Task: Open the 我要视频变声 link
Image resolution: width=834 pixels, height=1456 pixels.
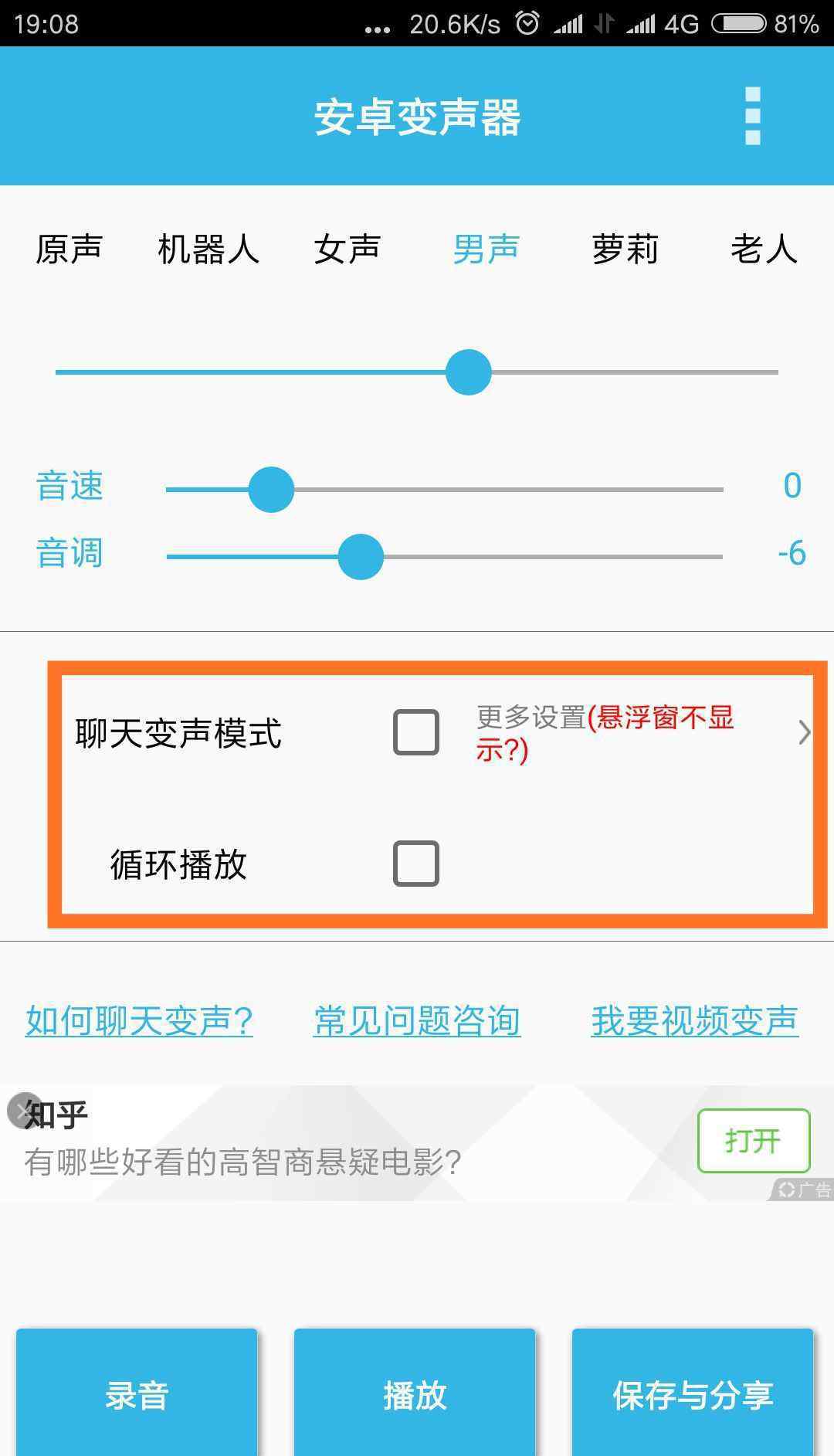Action: 694,1021
